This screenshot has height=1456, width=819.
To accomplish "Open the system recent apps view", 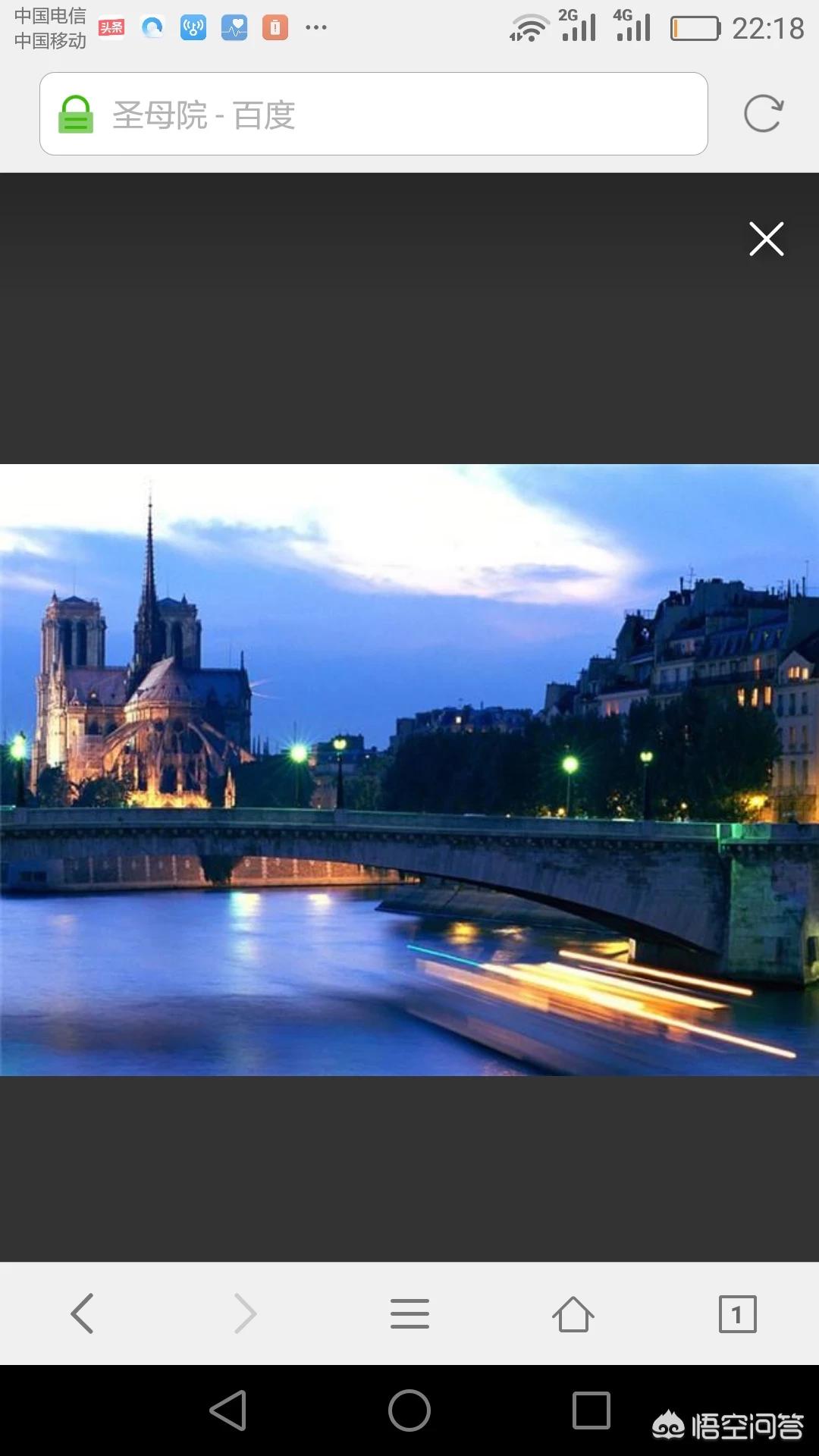I will (591, 1410).
